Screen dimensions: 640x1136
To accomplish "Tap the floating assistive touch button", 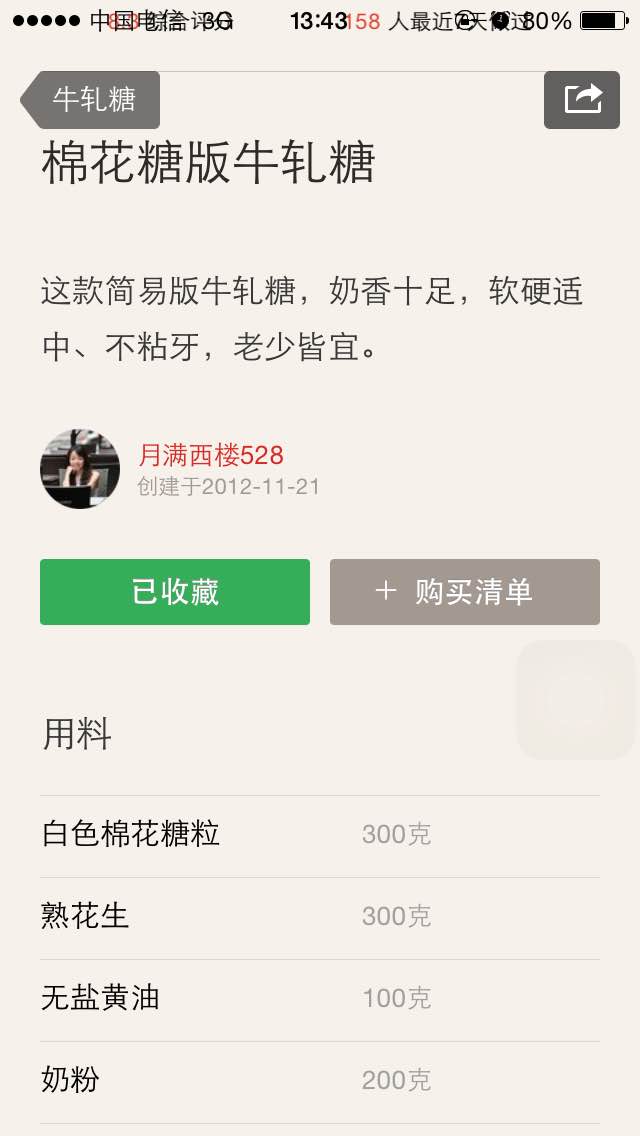I will pos(576,699).
